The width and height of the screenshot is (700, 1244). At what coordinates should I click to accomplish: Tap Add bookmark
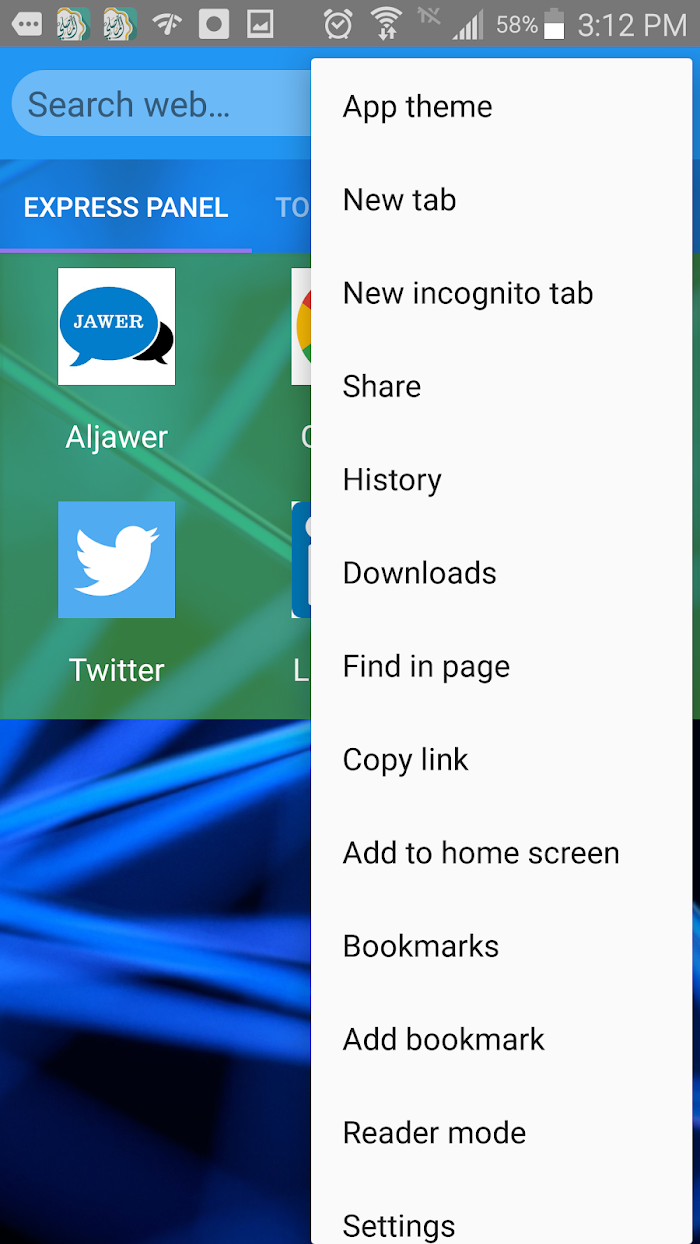444,1039
